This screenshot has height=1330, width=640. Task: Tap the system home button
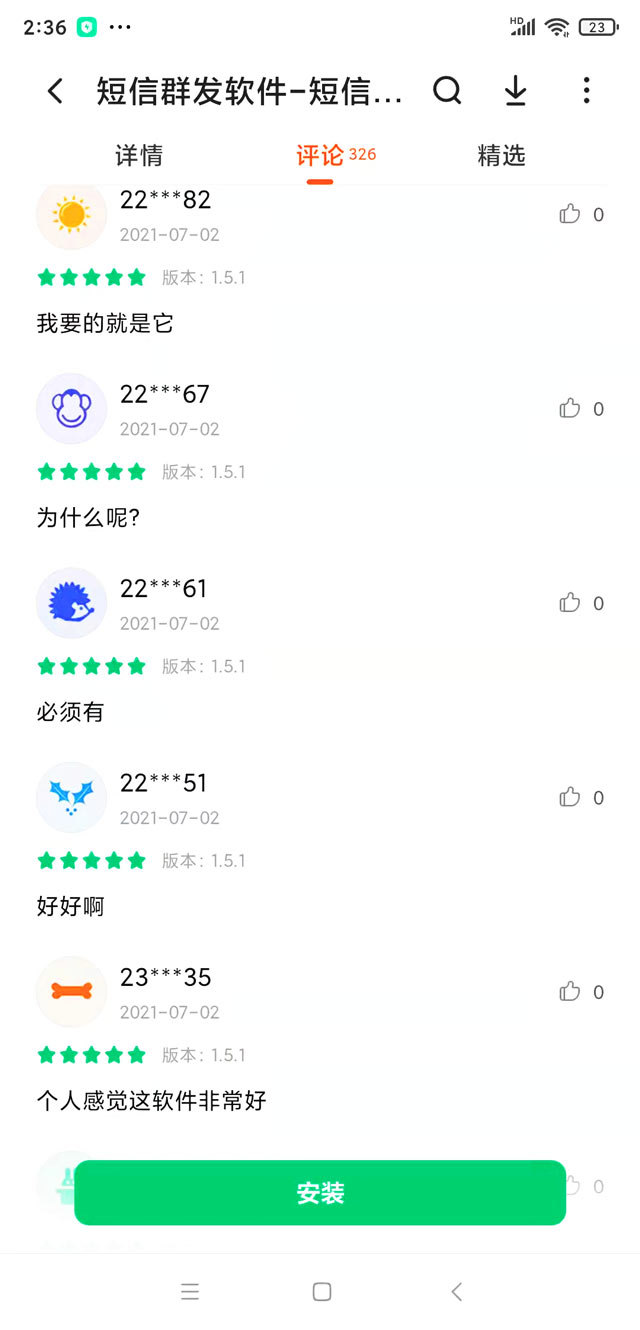click(x=321, y=1292)
